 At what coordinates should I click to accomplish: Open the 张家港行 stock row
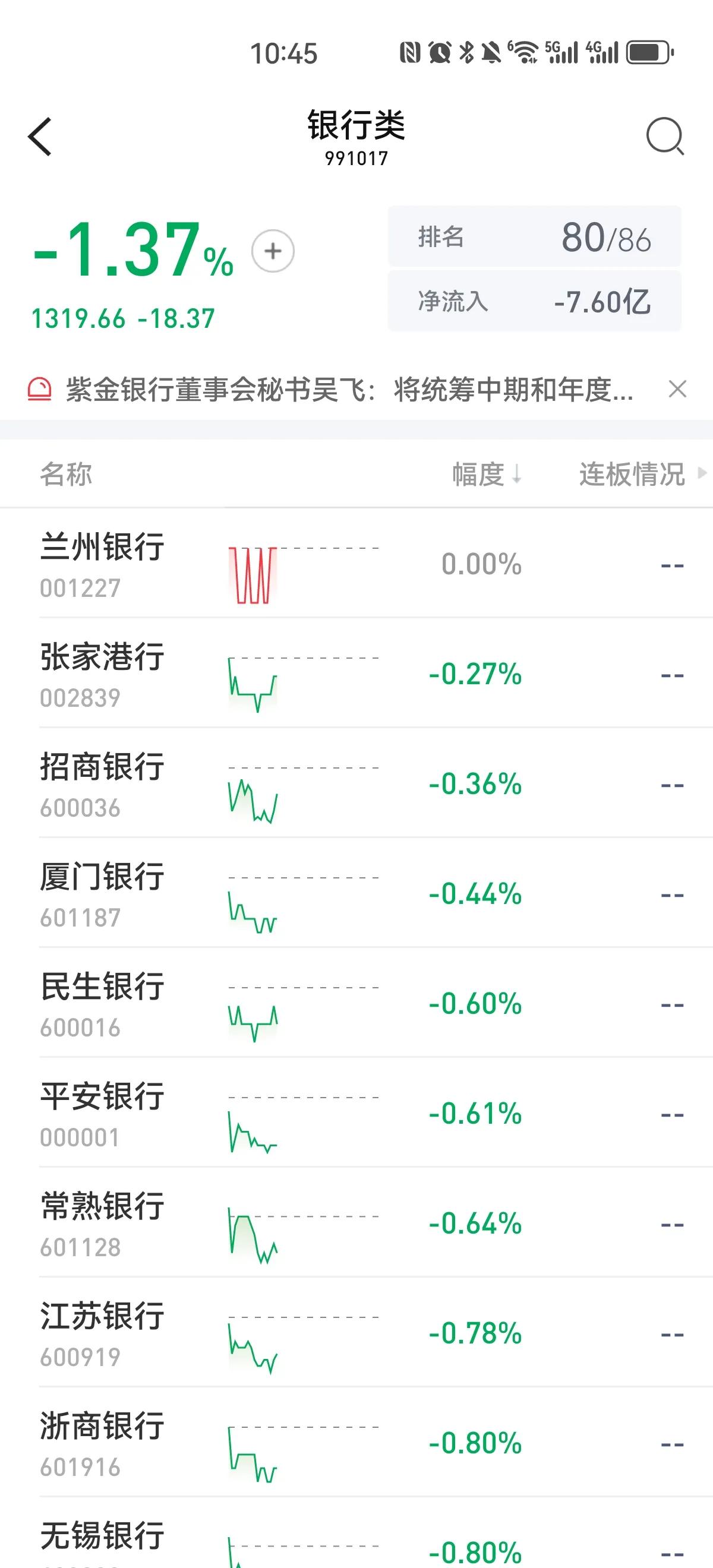click(x=356, y=673)
